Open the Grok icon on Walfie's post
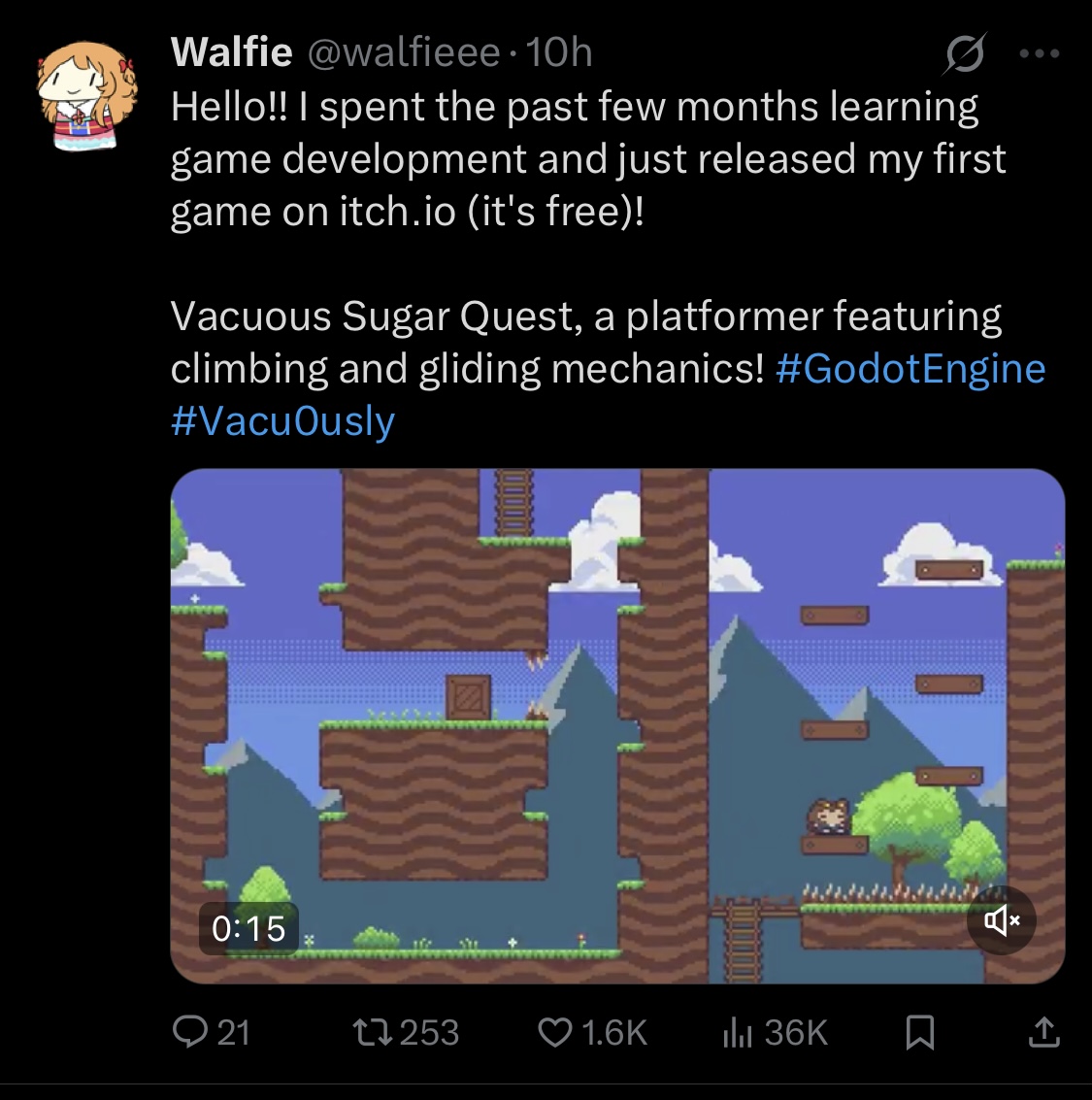This screenshot has width=1092, height=1100. coord(965,53)
